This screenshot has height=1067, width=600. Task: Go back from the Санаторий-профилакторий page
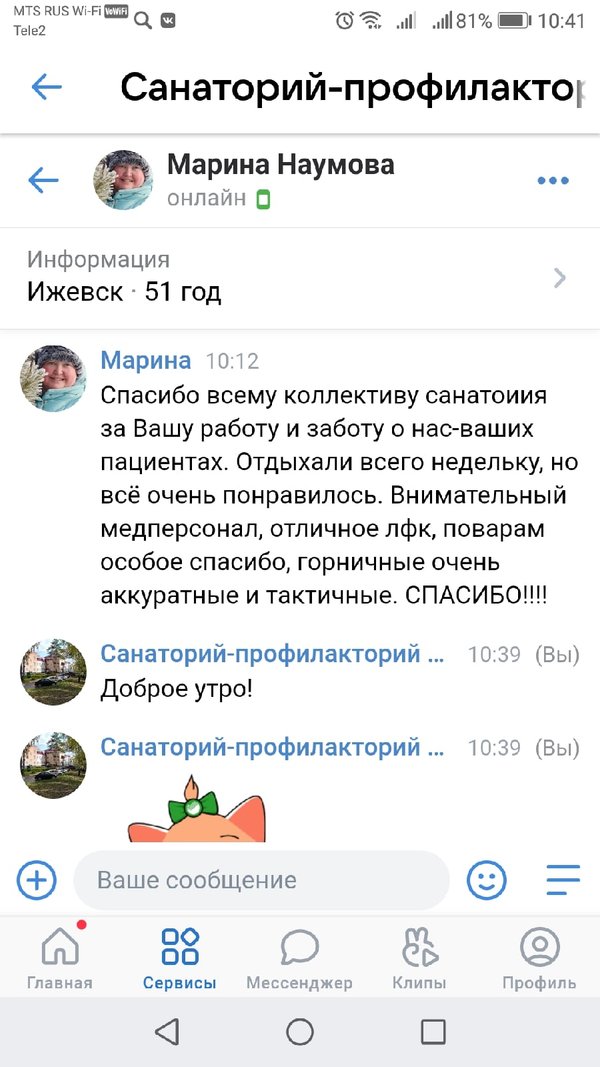point(47,88)
